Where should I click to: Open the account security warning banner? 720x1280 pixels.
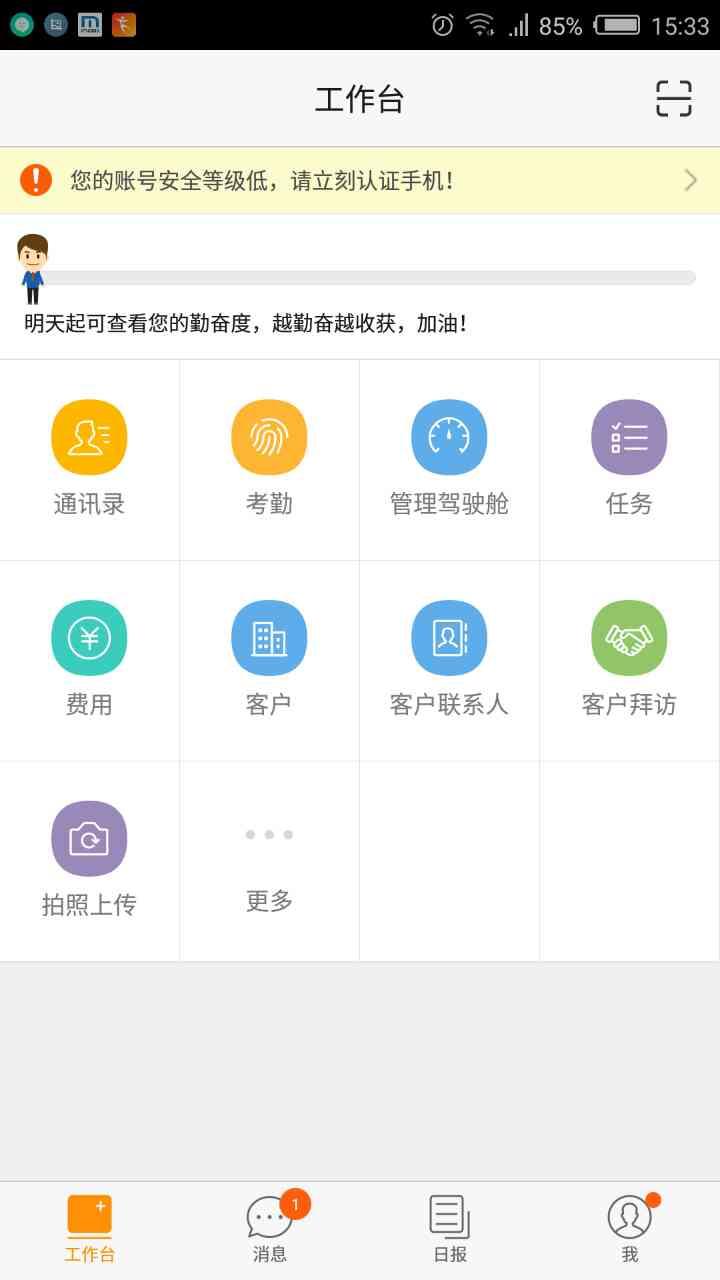point(360,181)
